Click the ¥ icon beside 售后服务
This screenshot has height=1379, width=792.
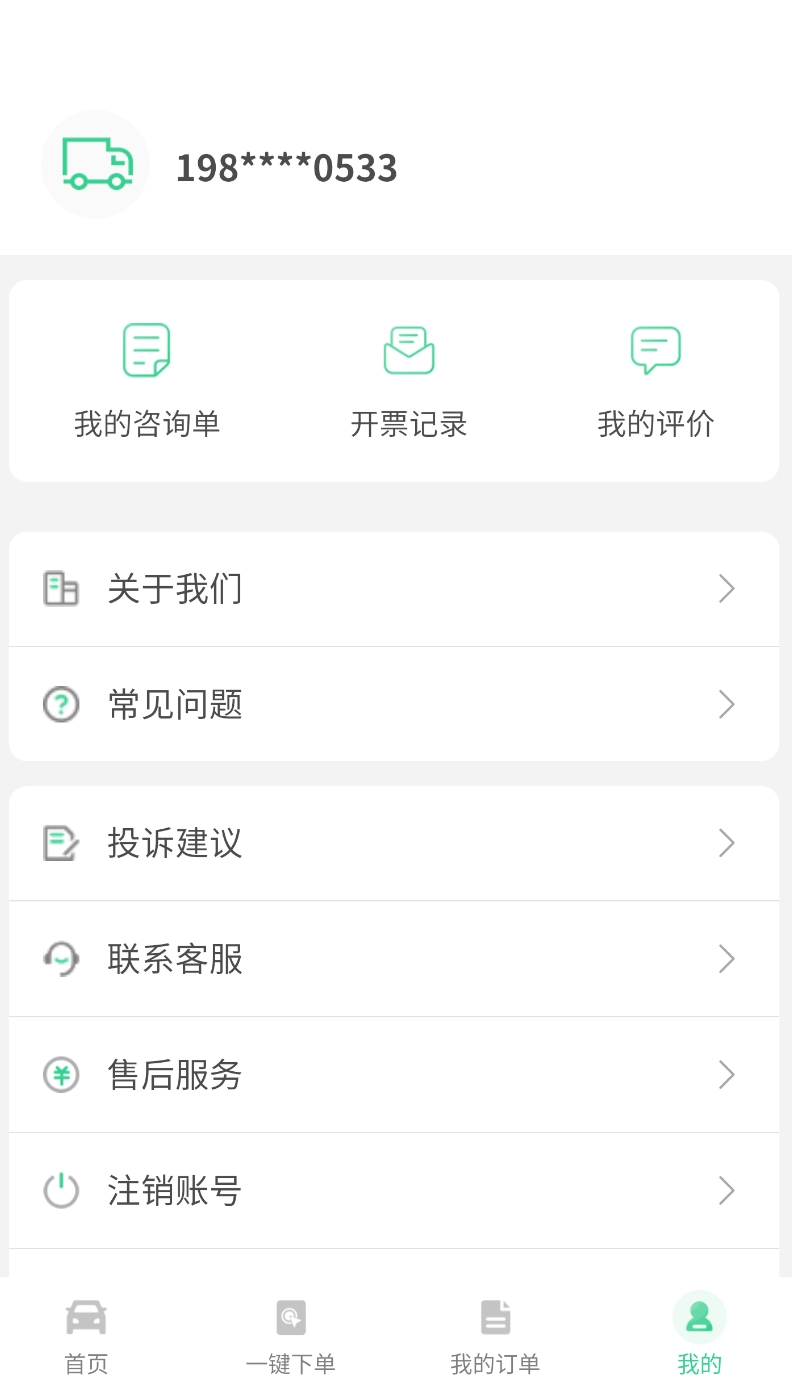pyautogui.click(x=61, y=1075)
